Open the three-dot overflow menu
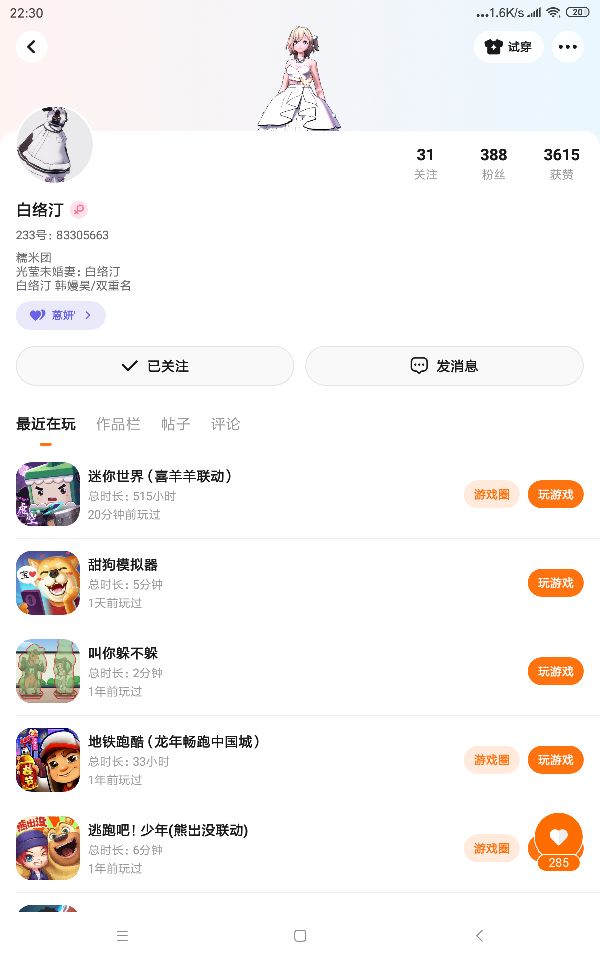 click(568, 46)
